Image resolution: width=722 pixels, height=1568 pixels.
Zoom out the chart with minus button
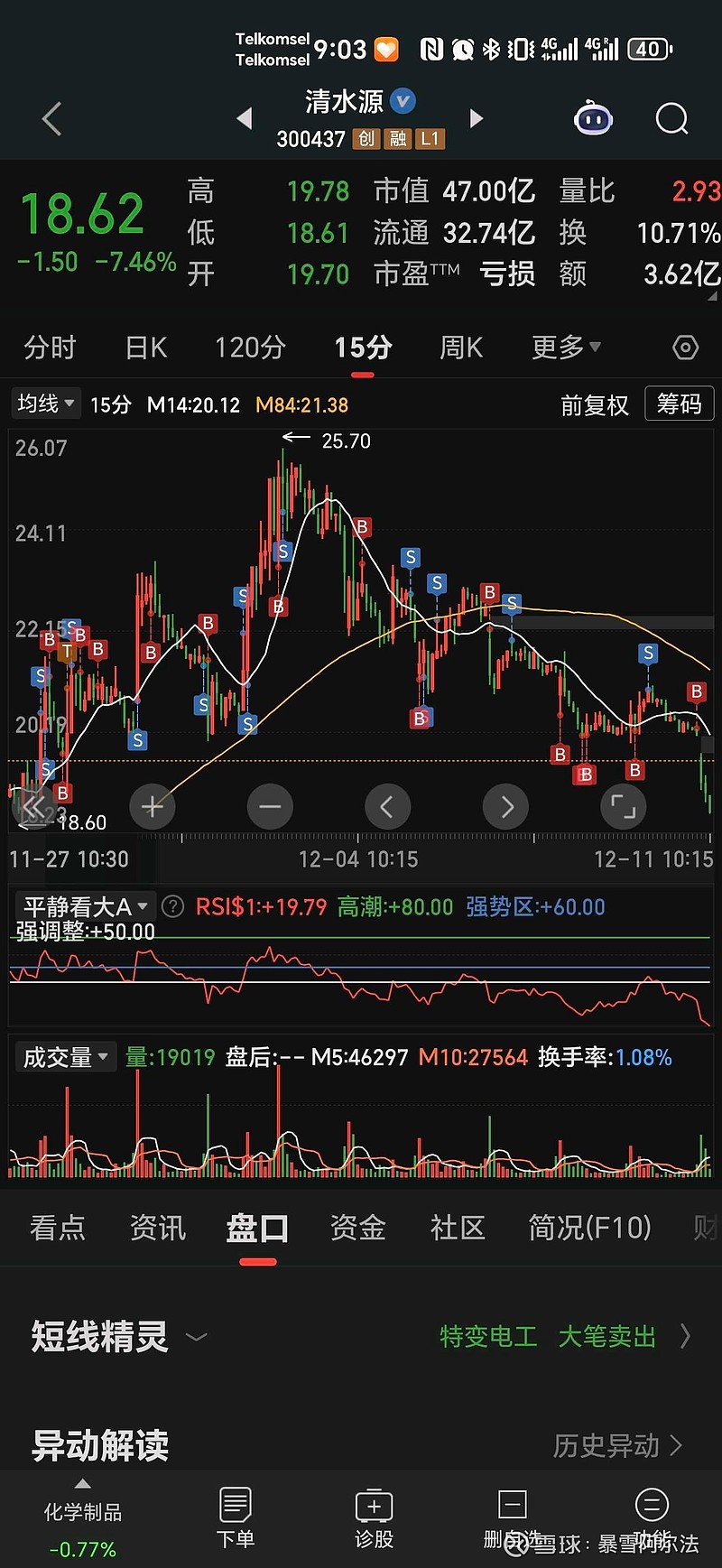(270, 806)
